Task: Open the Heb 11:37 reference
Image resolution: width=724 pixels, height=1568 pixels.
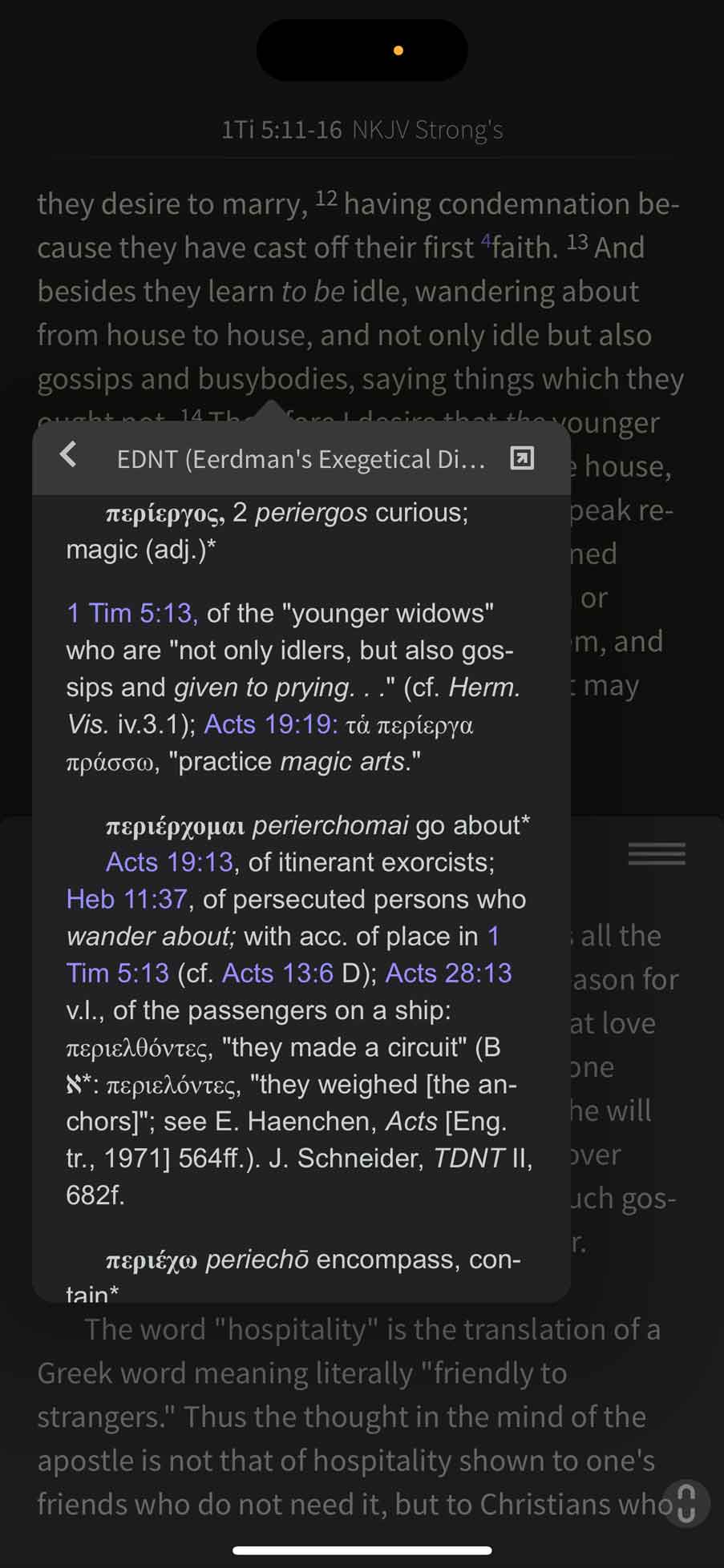Action: [127, 899]
